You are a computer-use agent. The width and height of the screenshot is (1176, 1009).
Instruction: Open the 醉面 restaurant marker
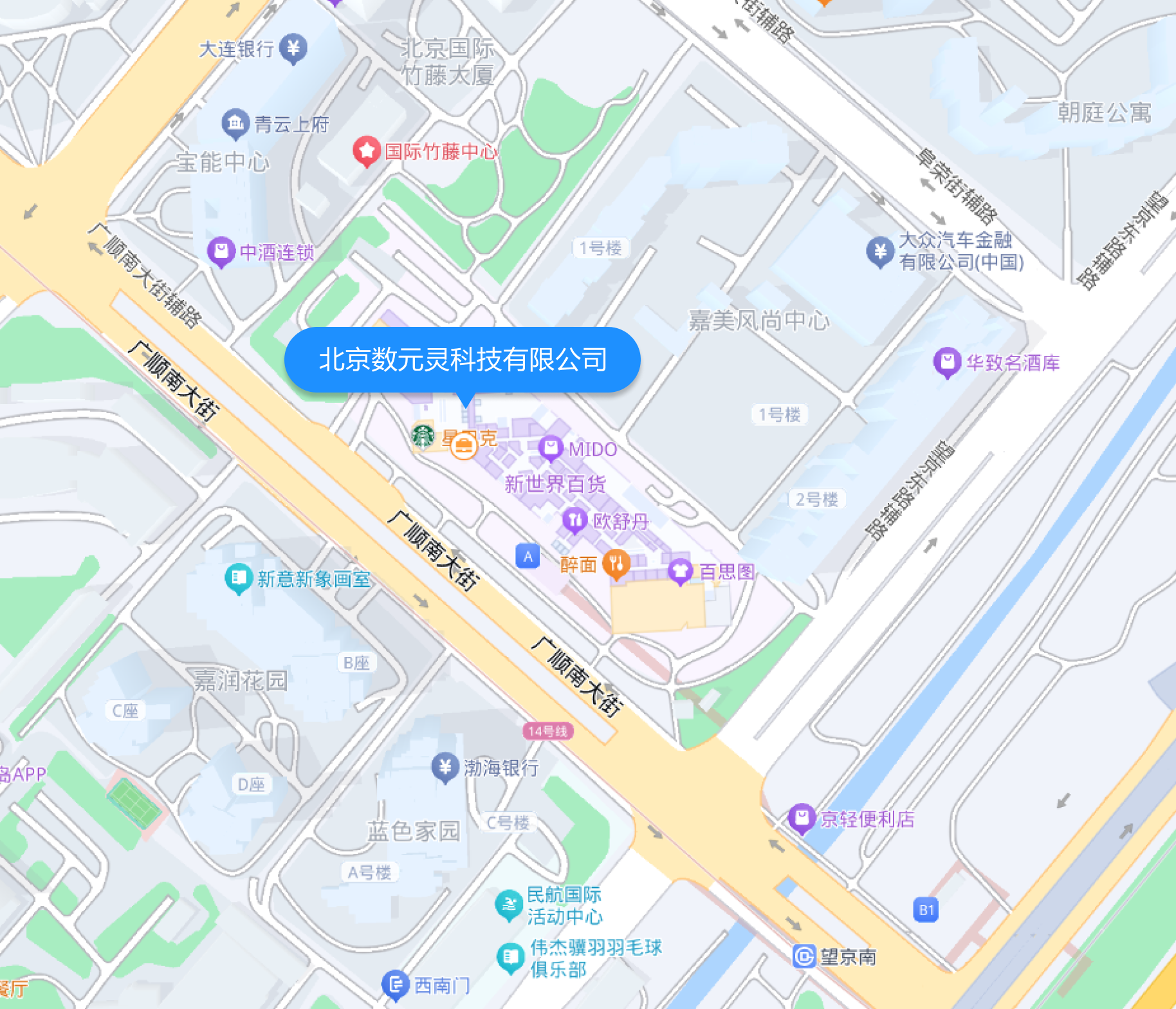616,564
